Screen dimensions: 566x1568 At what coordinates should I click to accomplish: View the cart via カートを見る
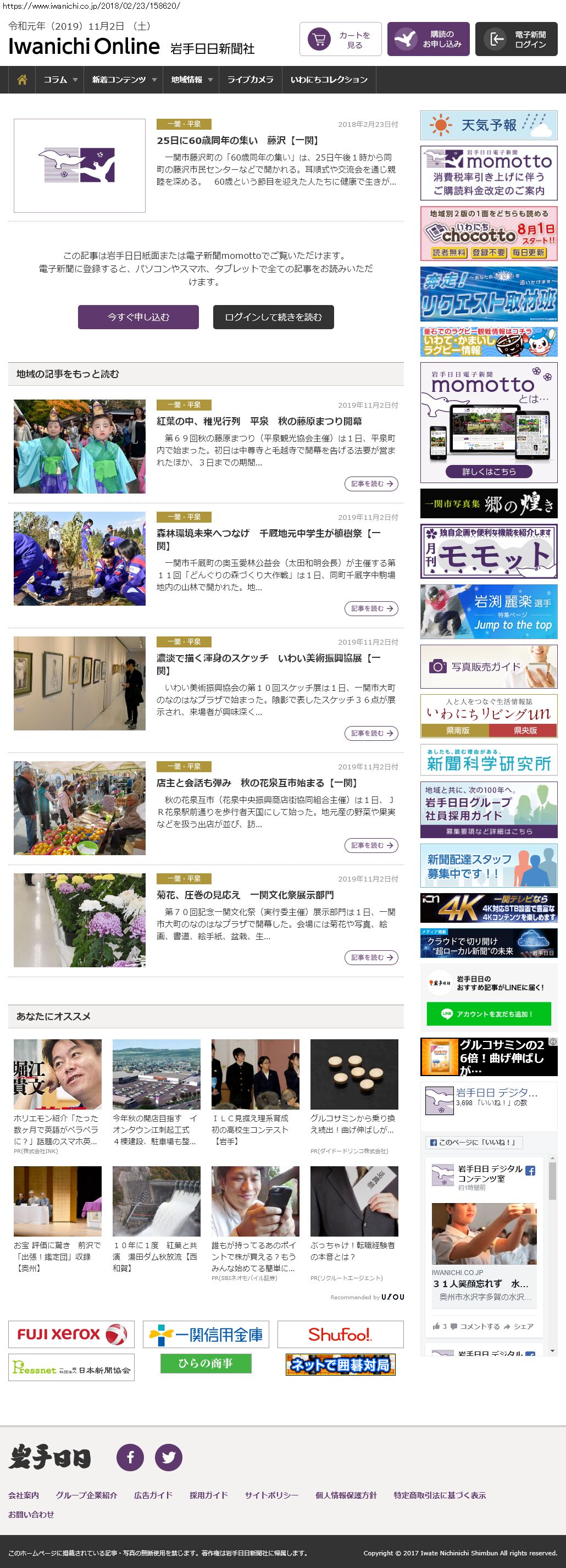(x=340, y=40)
